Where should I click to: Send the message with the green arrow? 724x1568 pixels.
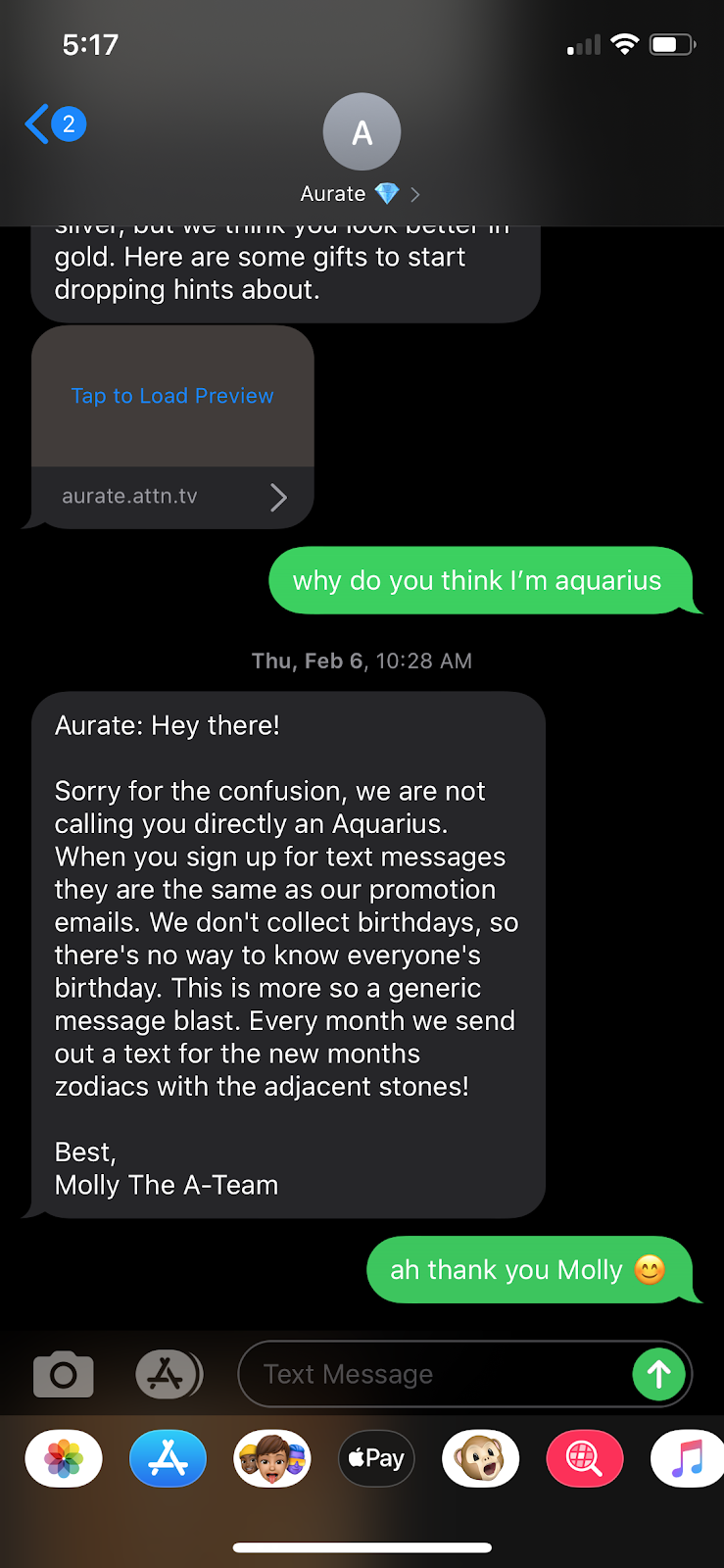659,1374
